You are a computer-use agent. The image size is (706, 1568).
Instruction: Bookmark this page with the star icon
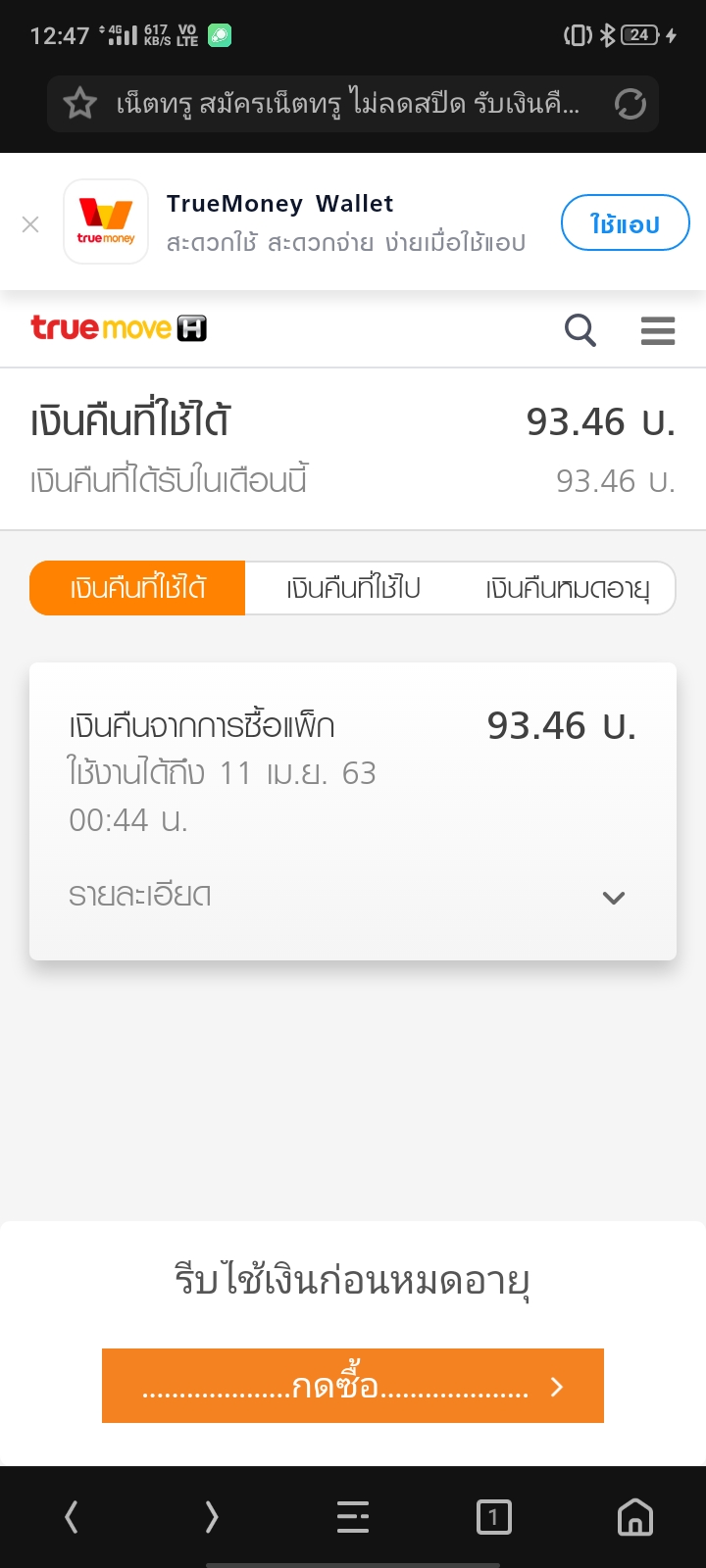pos(79,104)
